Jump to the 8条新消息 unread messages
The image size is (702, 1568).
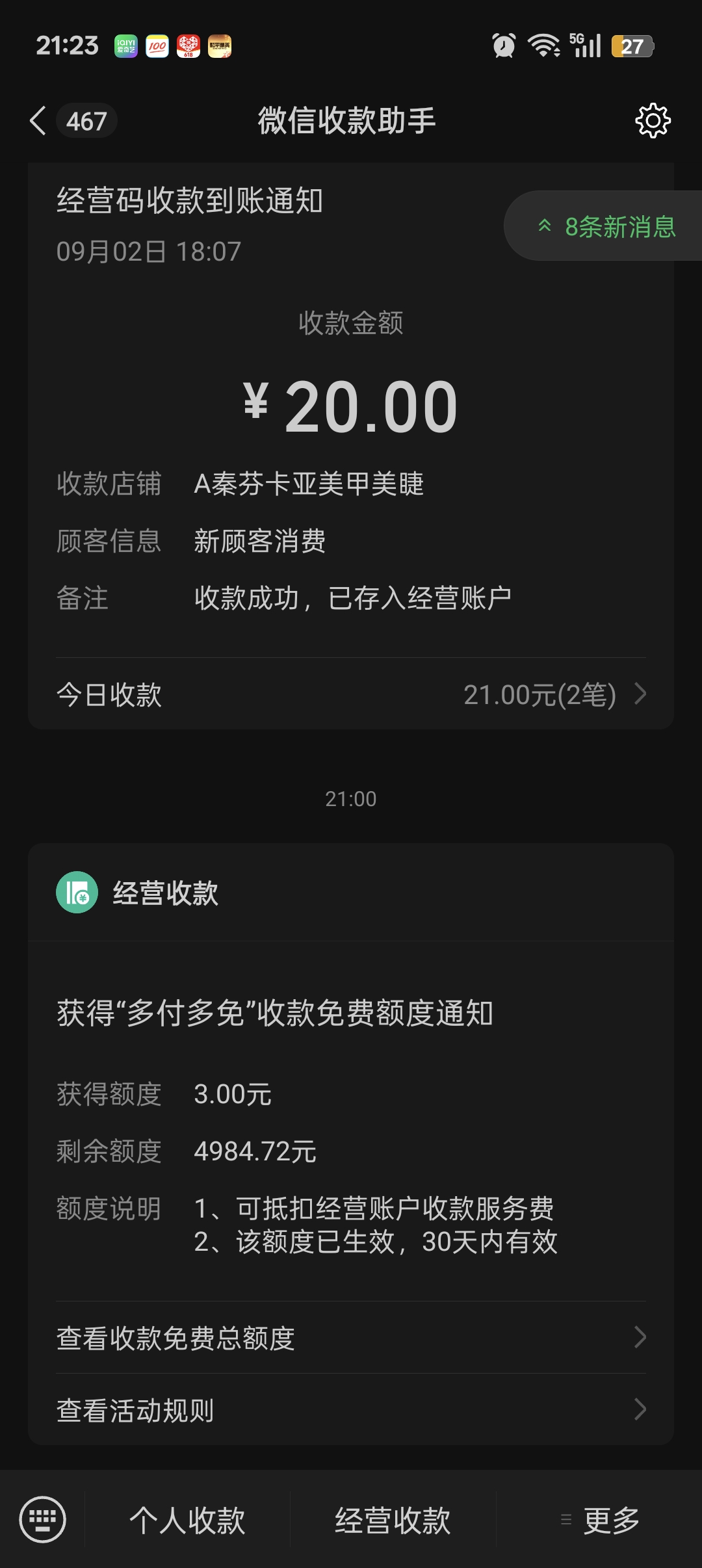pyautogui.click(x=606, y=227)
